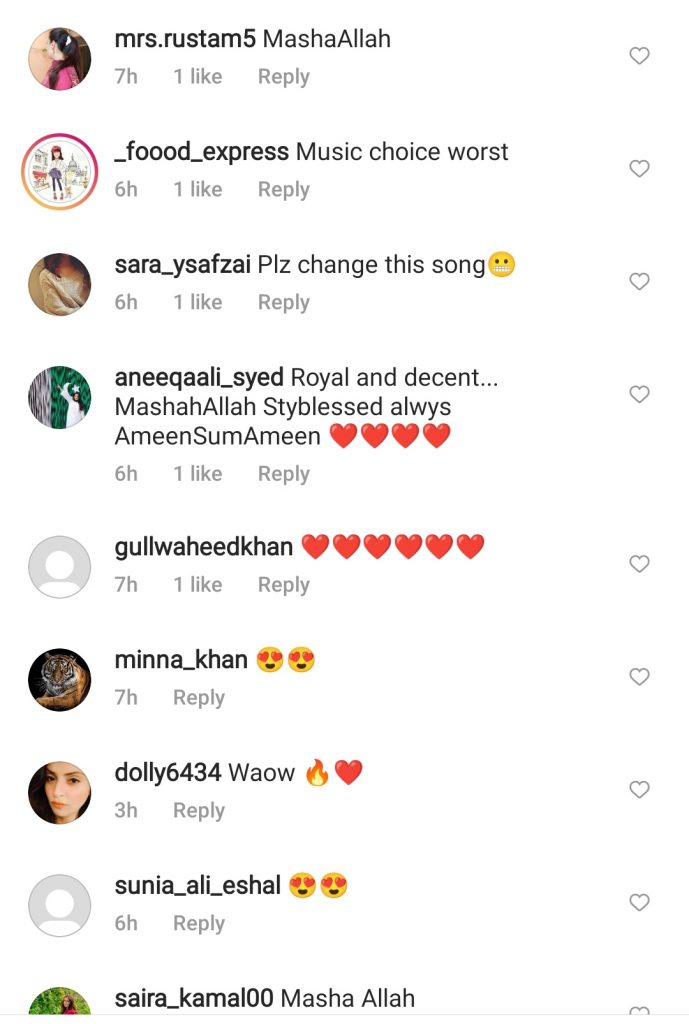The image size is (689, 1024).
Task: Like dolly6434's Waow comment
Action: pos(639,790)
